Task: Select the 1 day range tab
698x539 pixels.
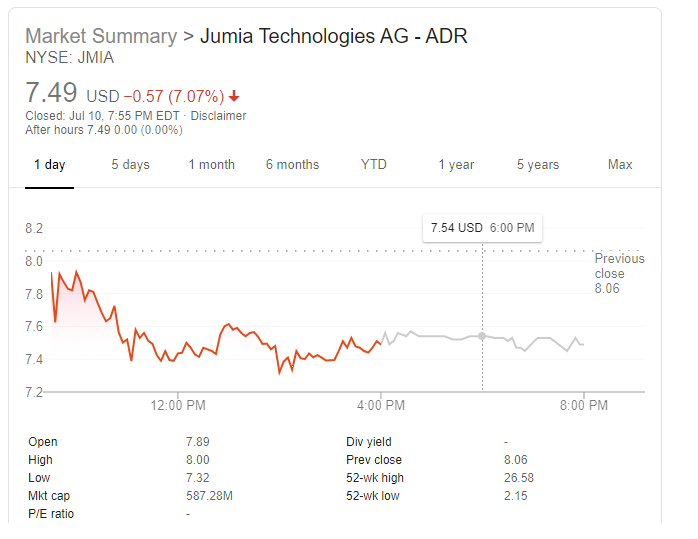Action: click(49, 165)
